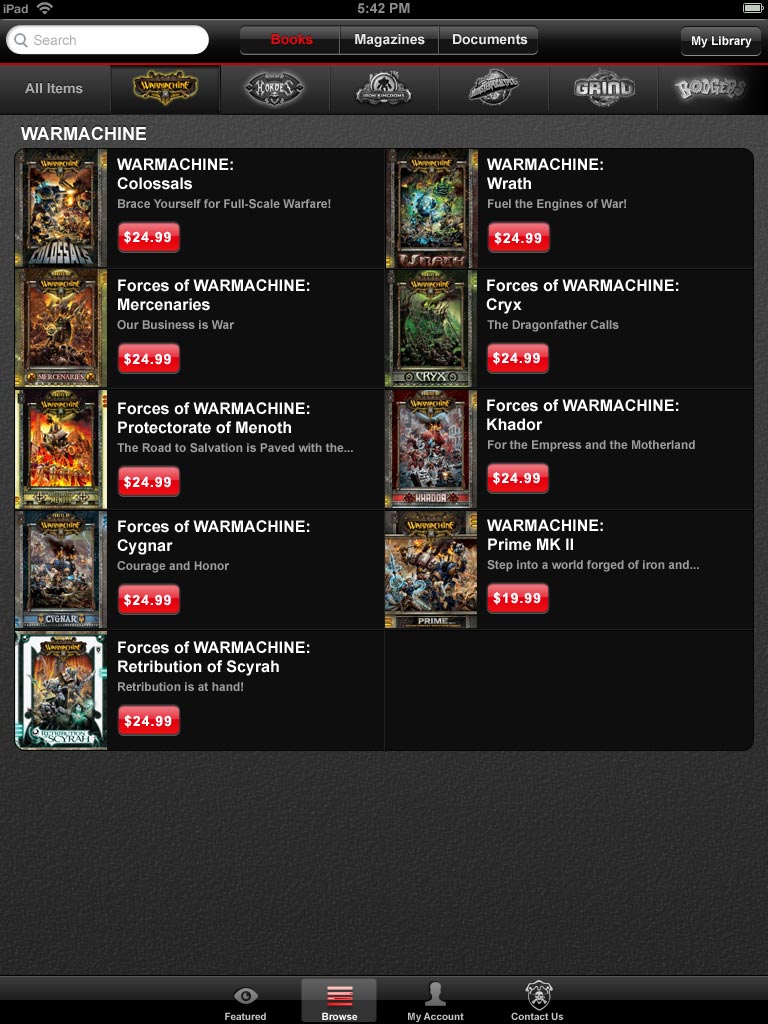Select the Bodgers logo filter
768x1024 pixels.
[x=710, y=89]
